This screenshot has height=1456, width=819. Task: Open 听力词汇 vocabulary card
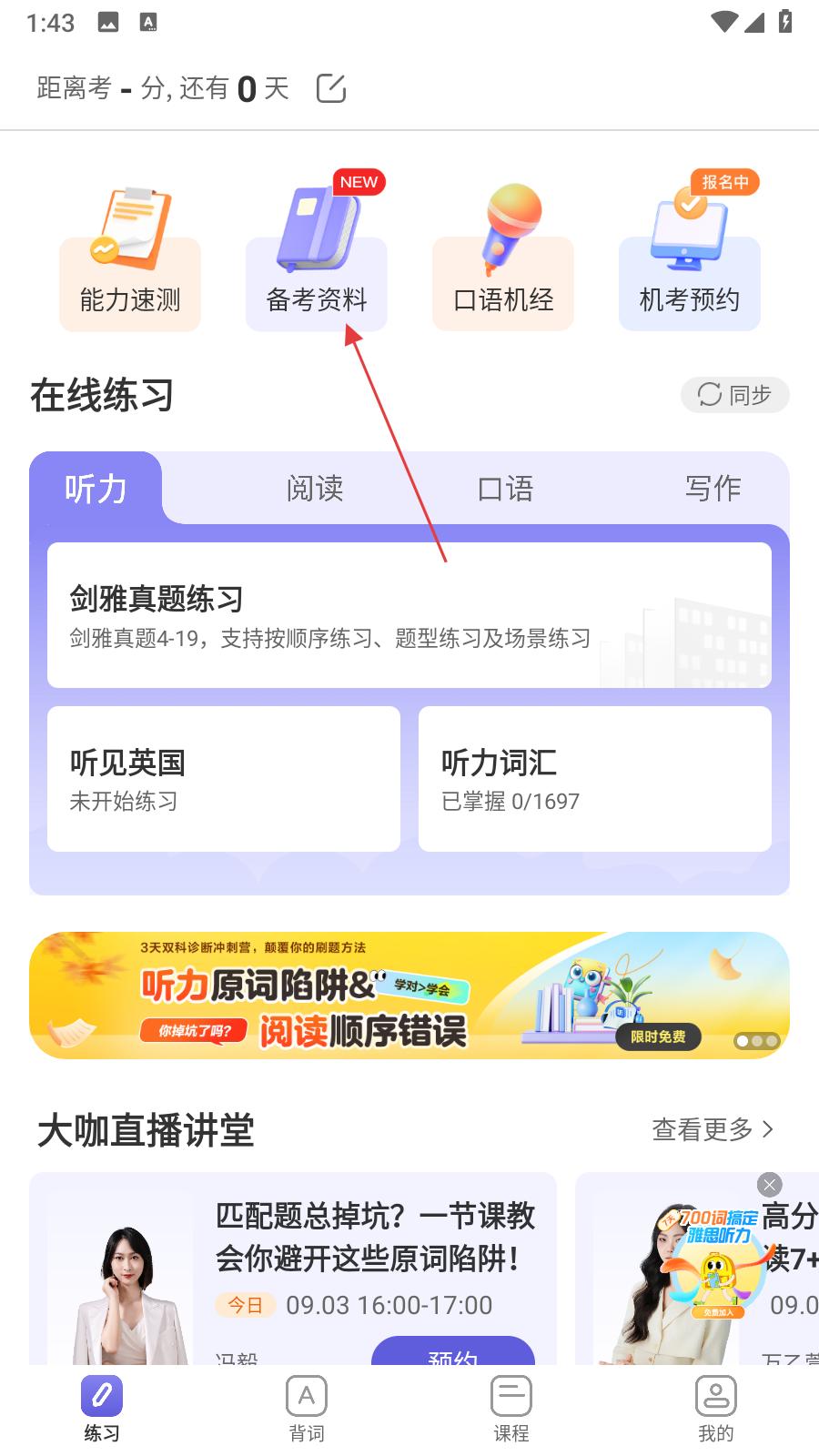pos(594,779)
